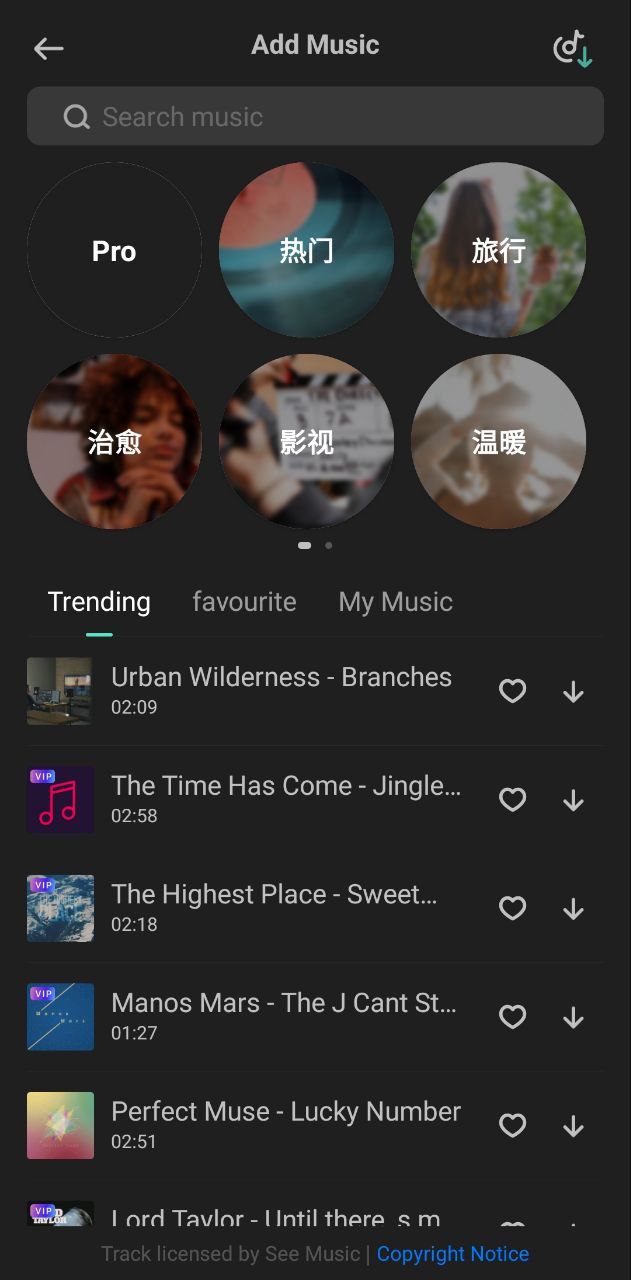Open the Pro music category
Viewport: 631px width, 1280px height.
point(114,250)
